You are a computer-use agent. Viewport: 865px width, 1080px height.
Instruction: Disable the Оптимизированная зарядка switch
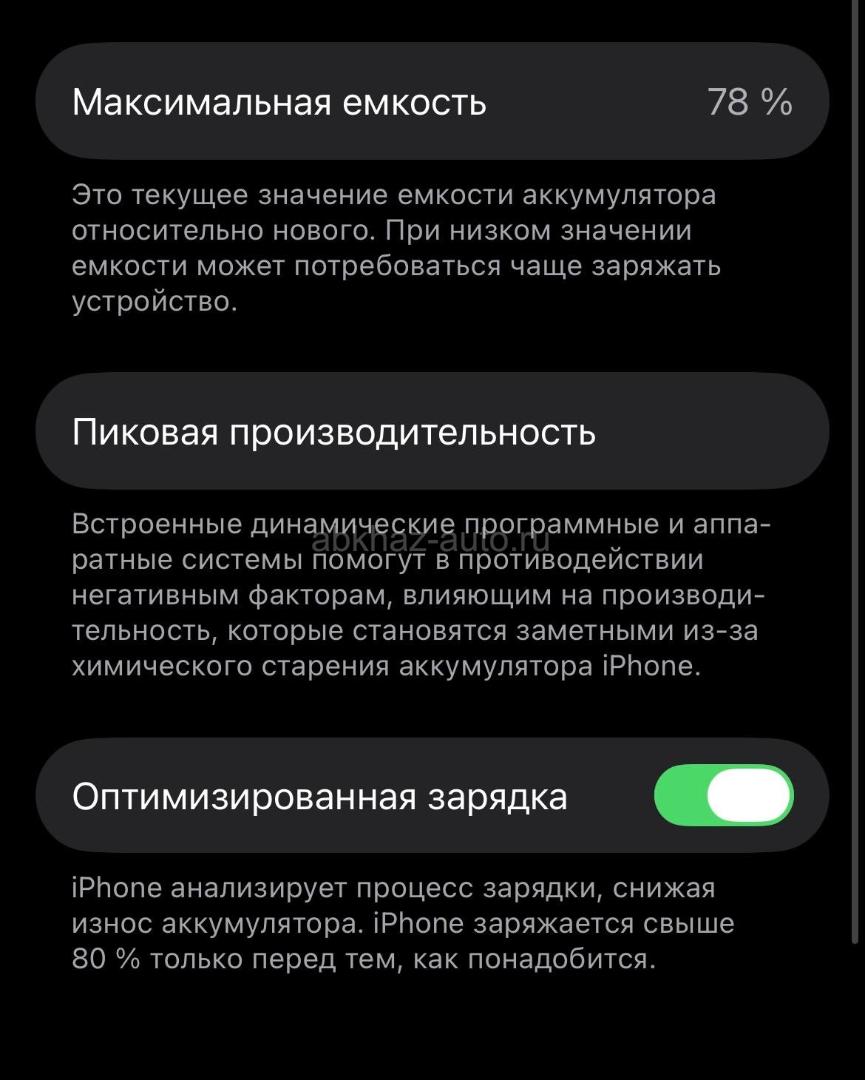point(723,796)
